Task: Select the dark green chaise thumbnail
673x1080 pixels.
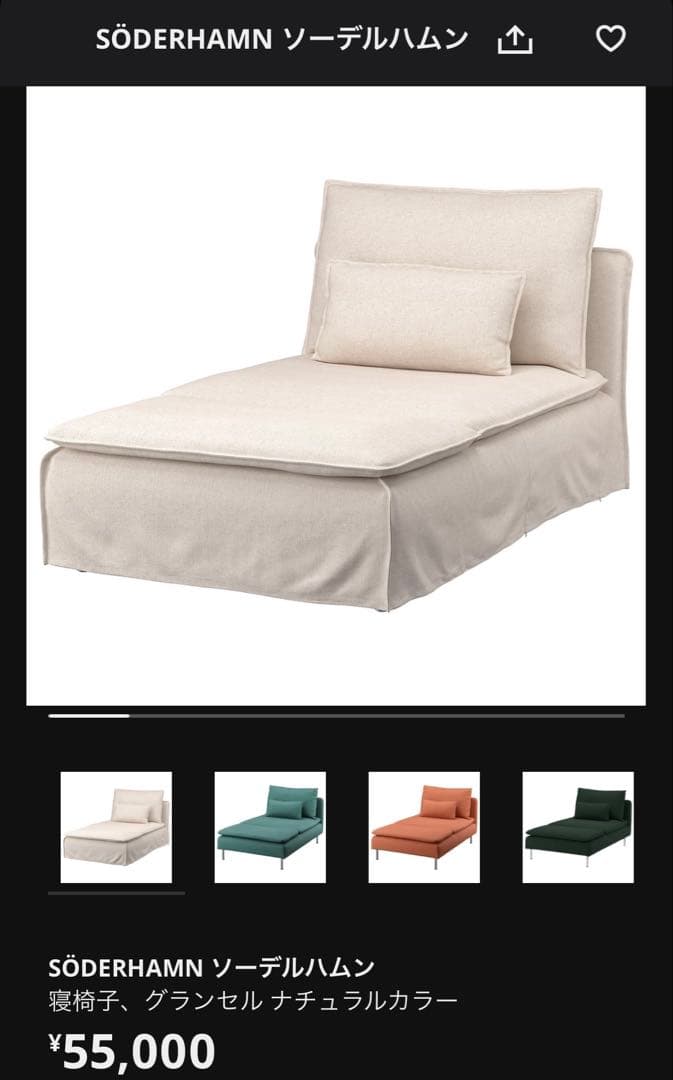Action: pos(578,827)
